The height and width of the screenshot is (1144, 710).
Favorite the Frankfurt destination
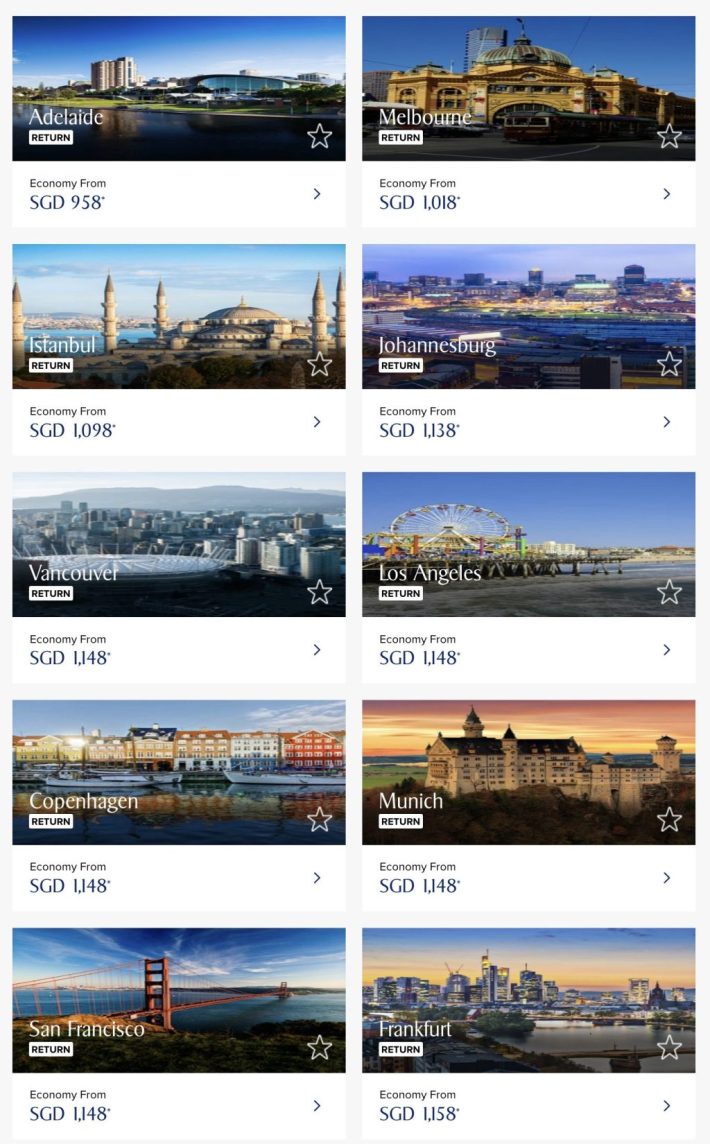(x=669, y=1047)
